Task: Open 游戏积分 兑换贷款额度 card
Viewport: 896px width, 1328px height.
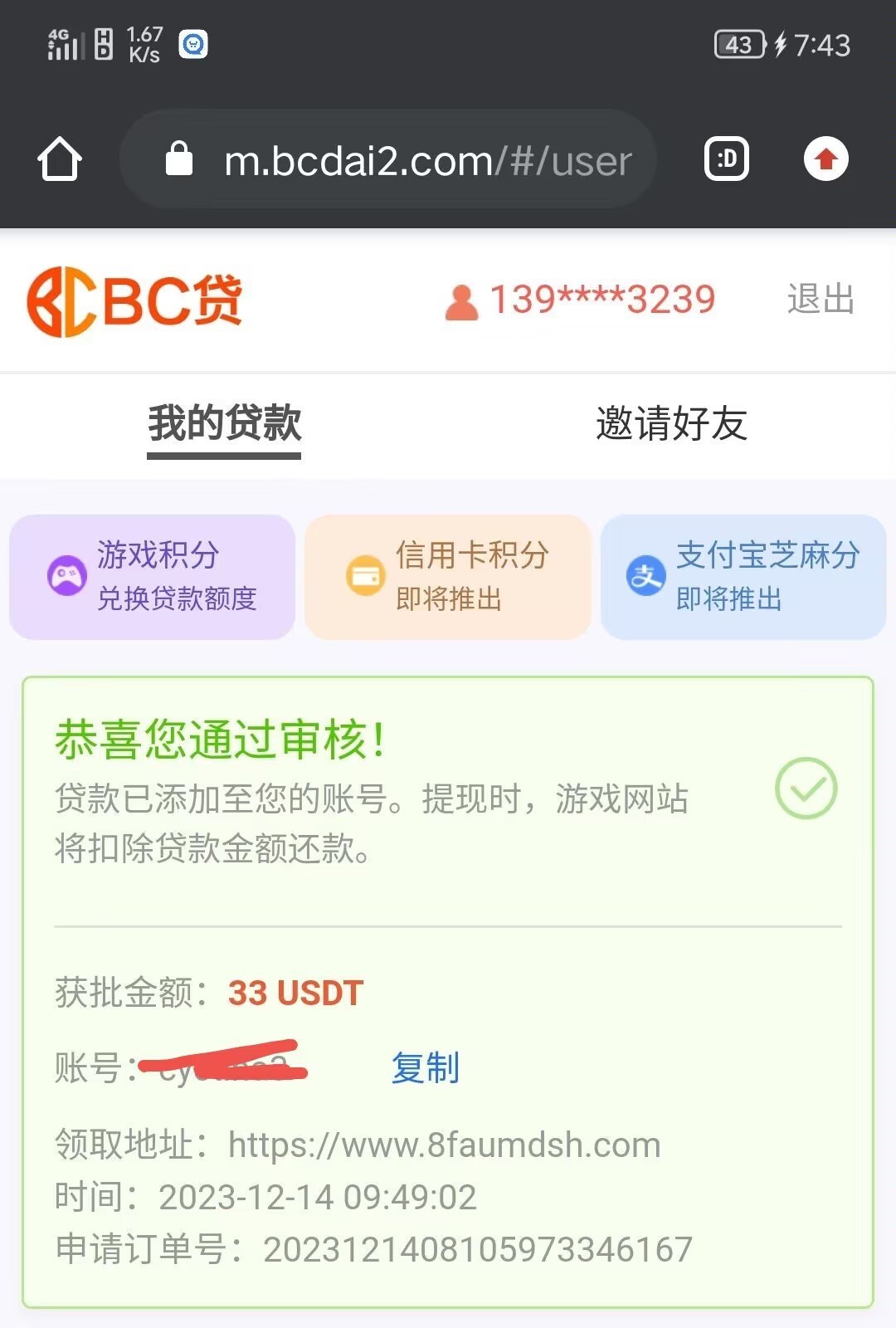Action: [x=153, y=577]
